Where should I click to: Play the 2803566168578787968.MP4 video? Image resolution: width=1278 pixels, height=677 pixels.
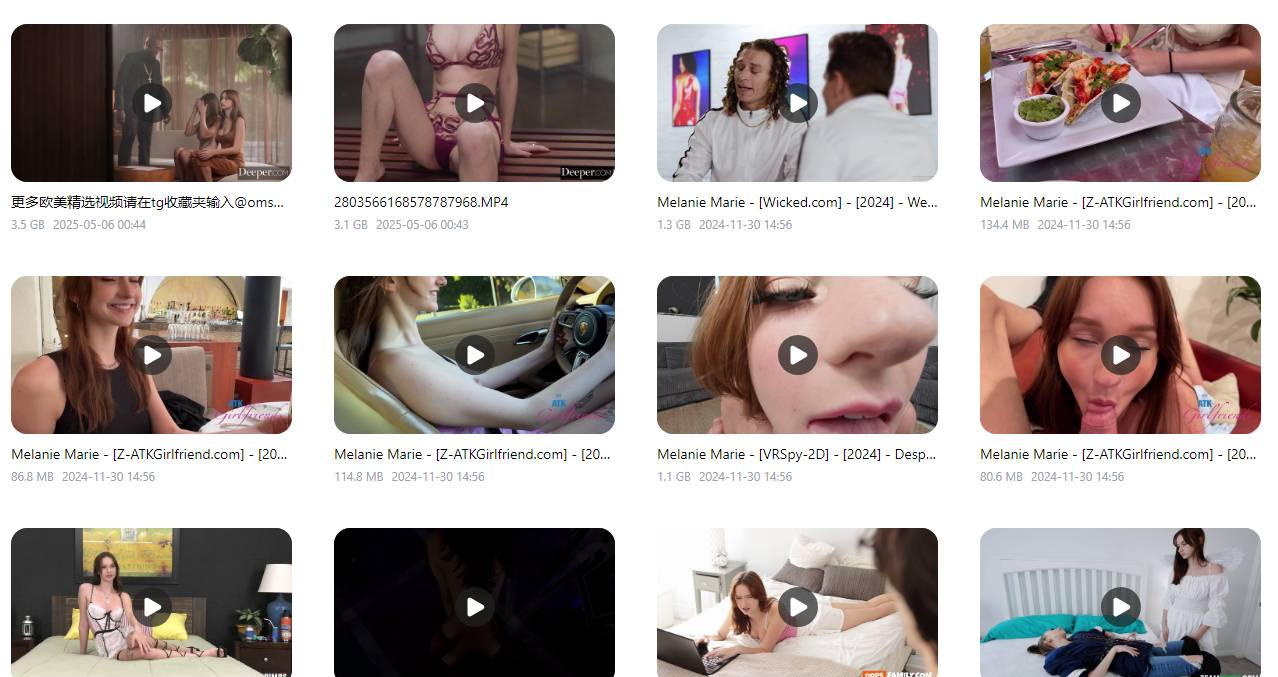[x=474, y=103]
